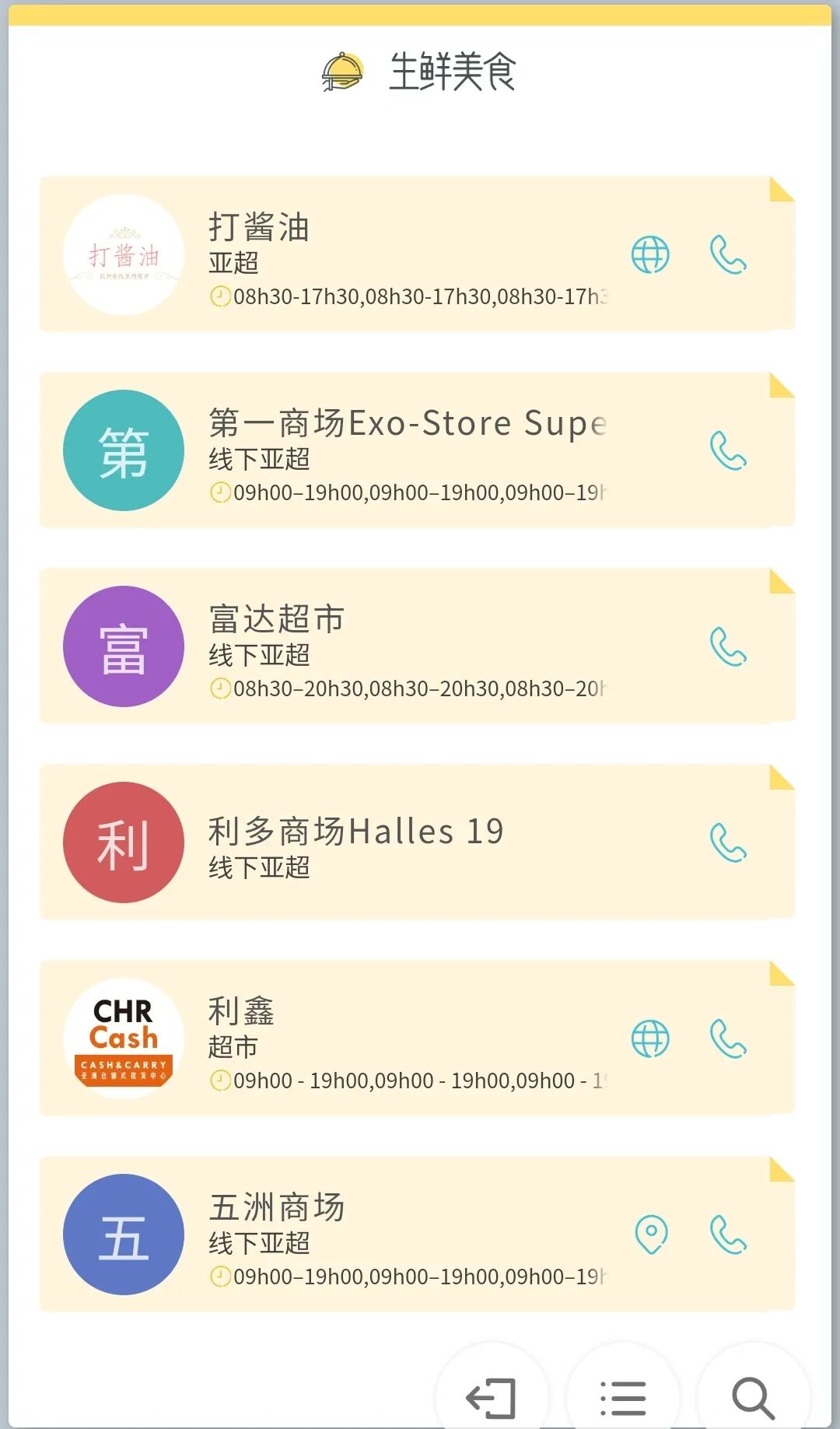Image resolution: width=840 pixels, height=1429 pixels.
Task: Call 富达超市 by phone icon
Action: (x=728, y=646)
